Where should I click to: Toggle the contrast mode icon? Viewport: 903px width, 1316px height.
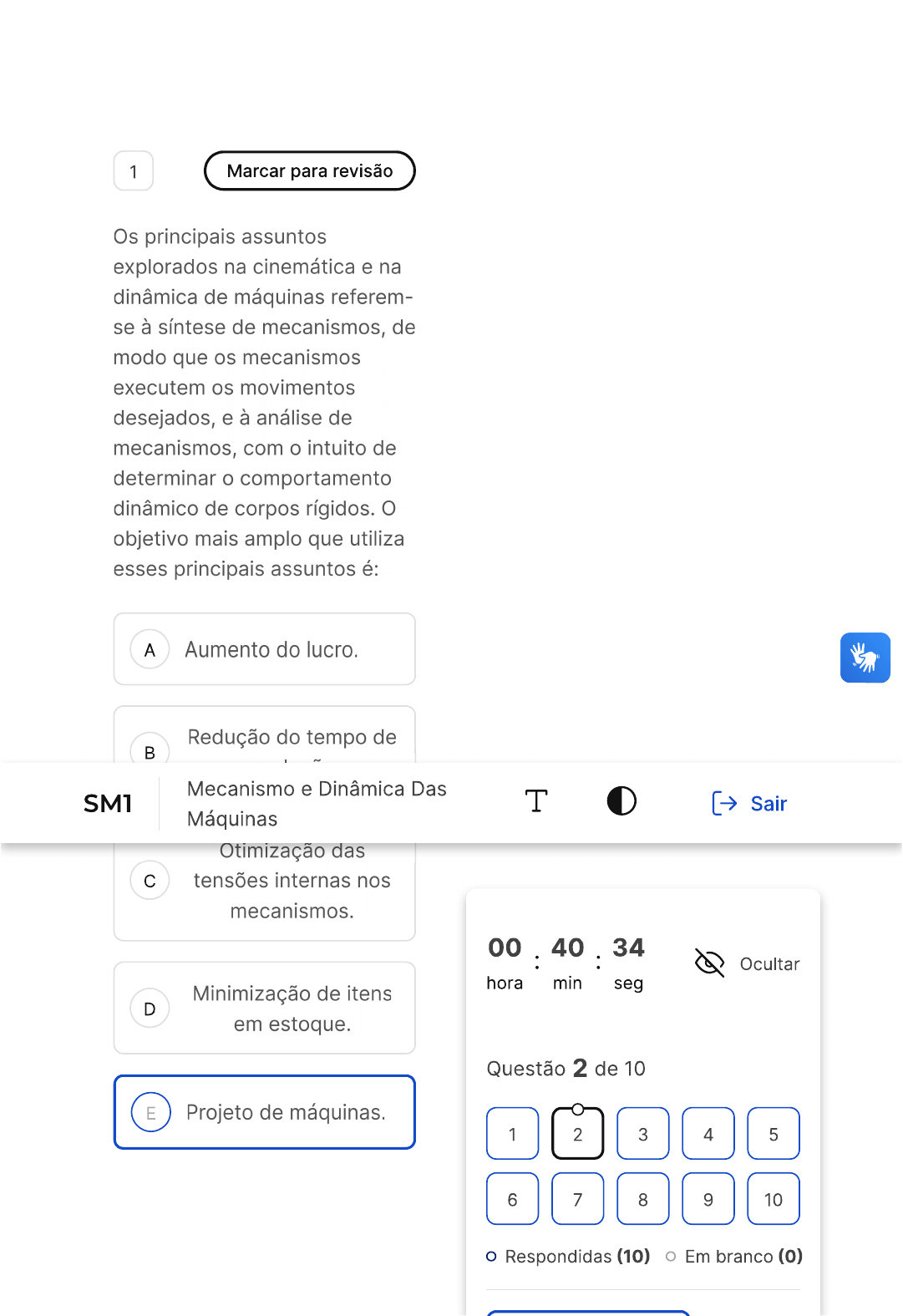click(621, 801)
